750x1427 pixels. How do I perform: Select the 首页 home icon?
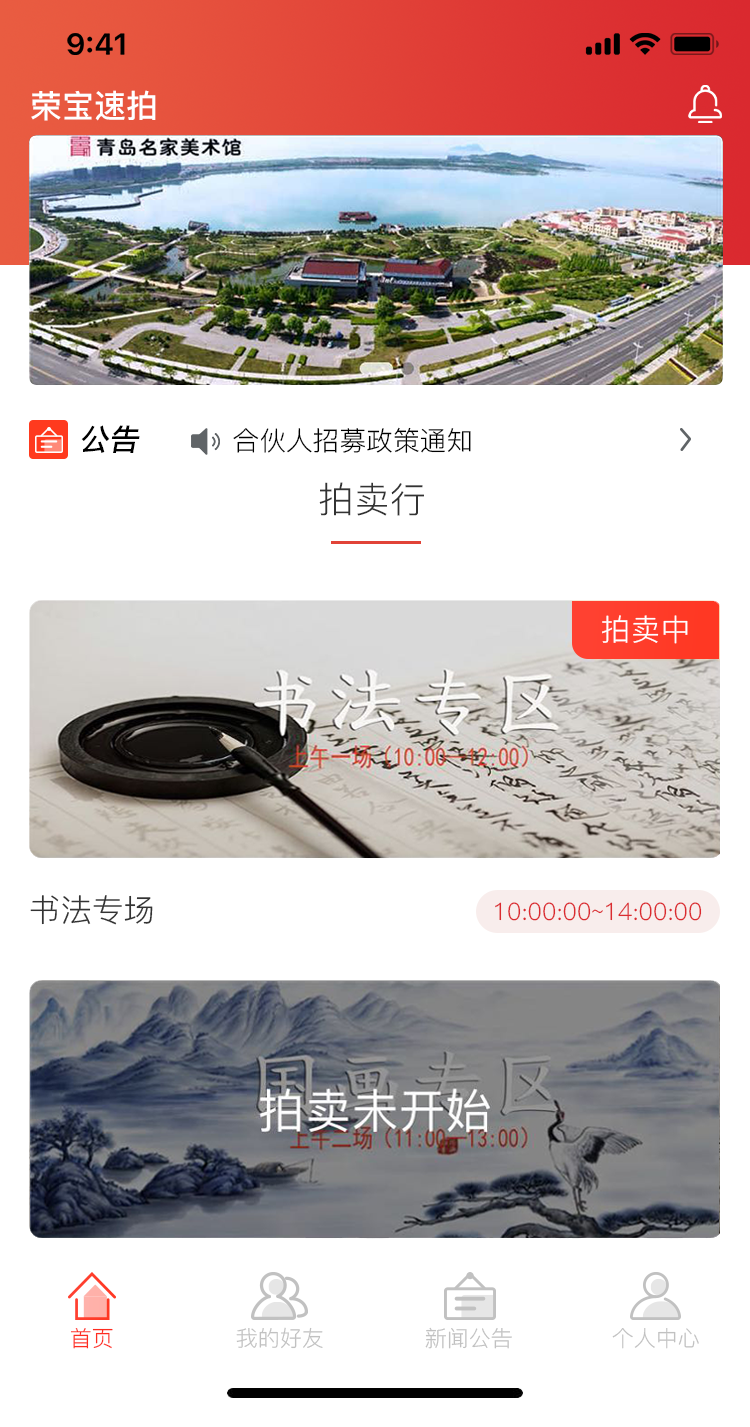click(91, 1296)
